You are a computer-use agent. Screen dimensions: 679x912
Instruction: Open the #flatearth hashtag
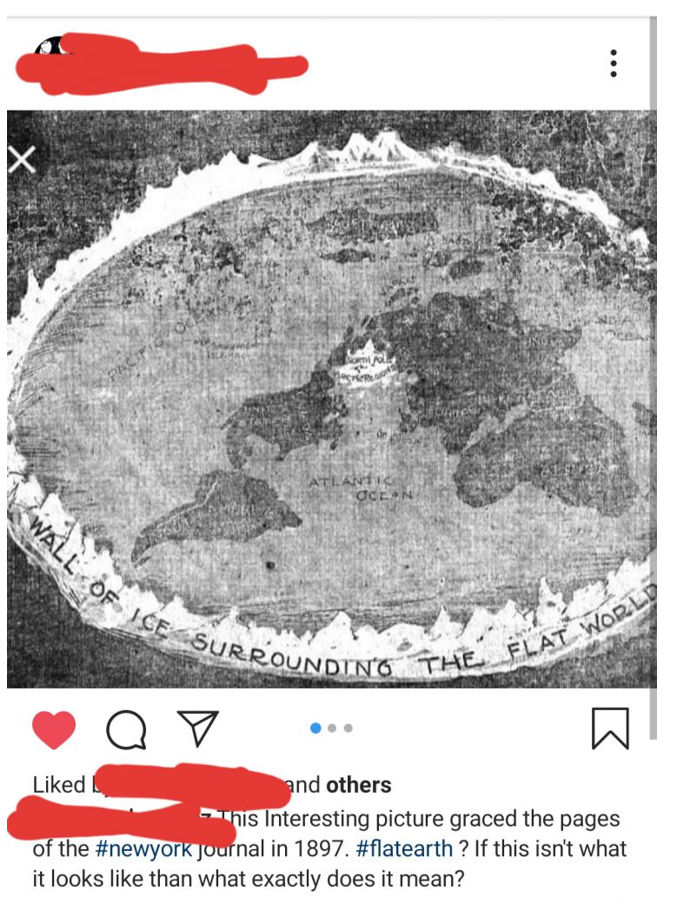point(403,849)
